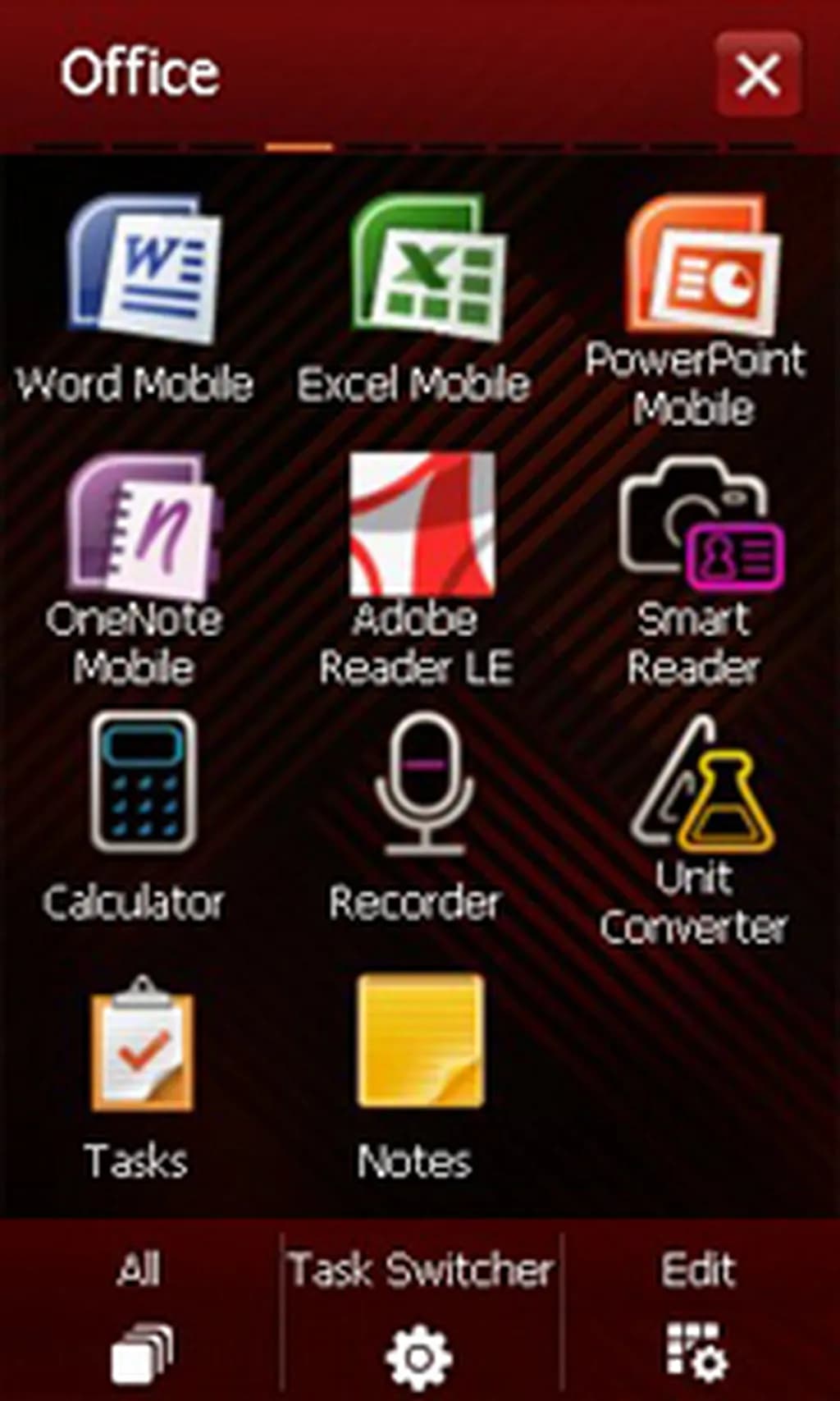
Task: Close the Office folder
Action: 757,76
